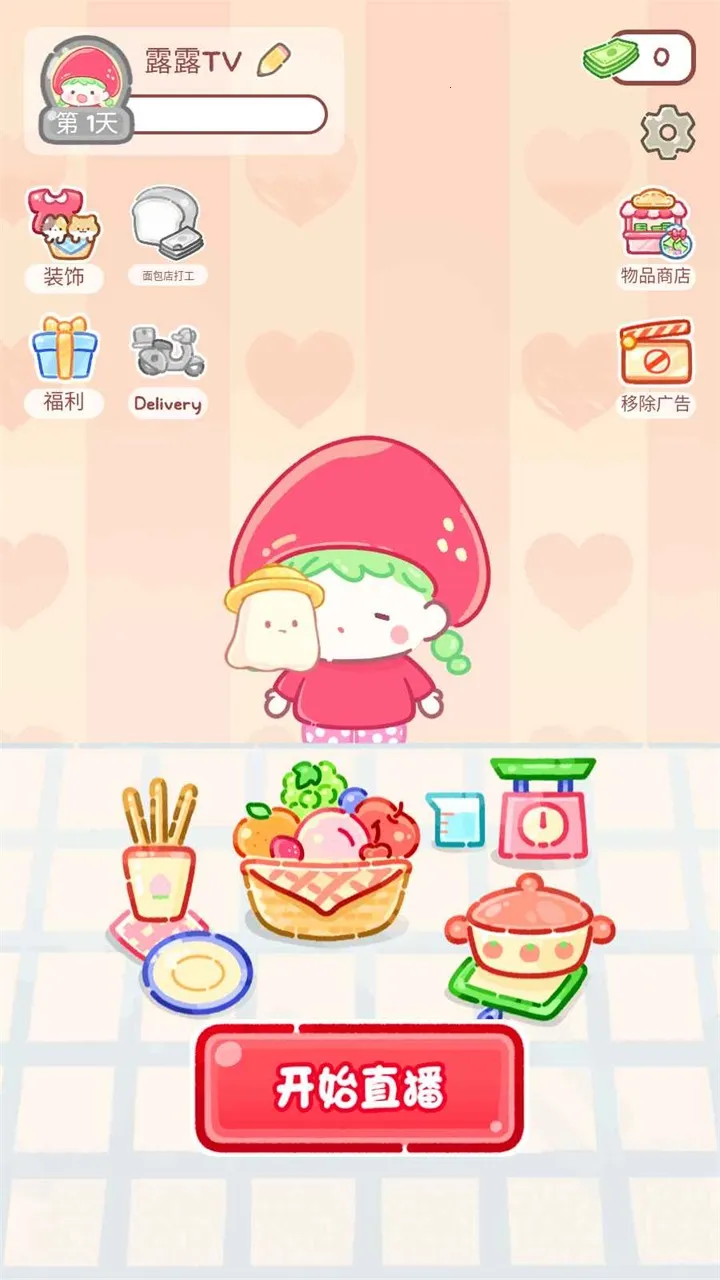Start streaming with the 开始直播 button
The width and height of the screenshot is (720, 1280).
point(360,1087)
